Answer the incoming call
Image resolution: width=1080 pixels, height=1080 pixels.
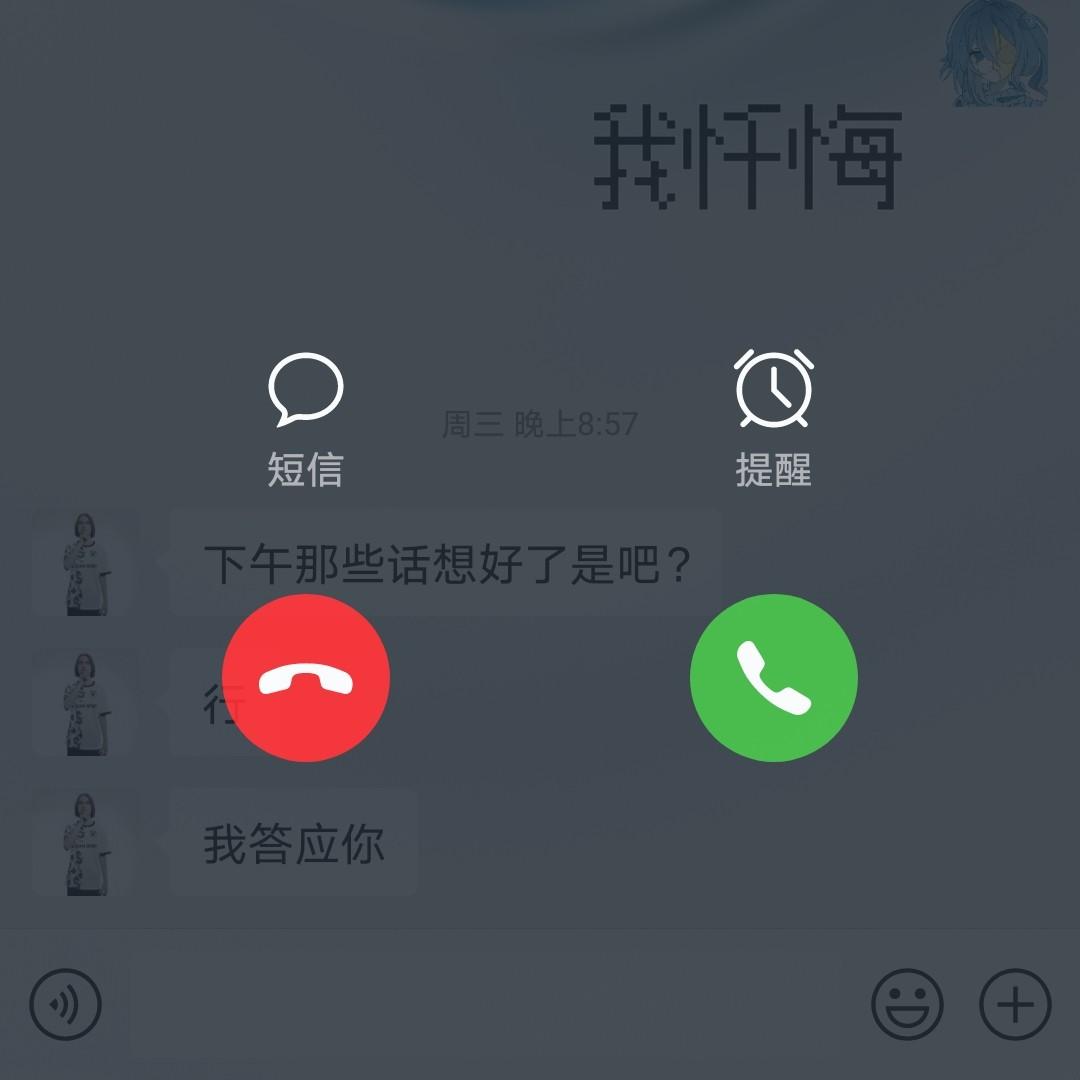pos(773,678)
